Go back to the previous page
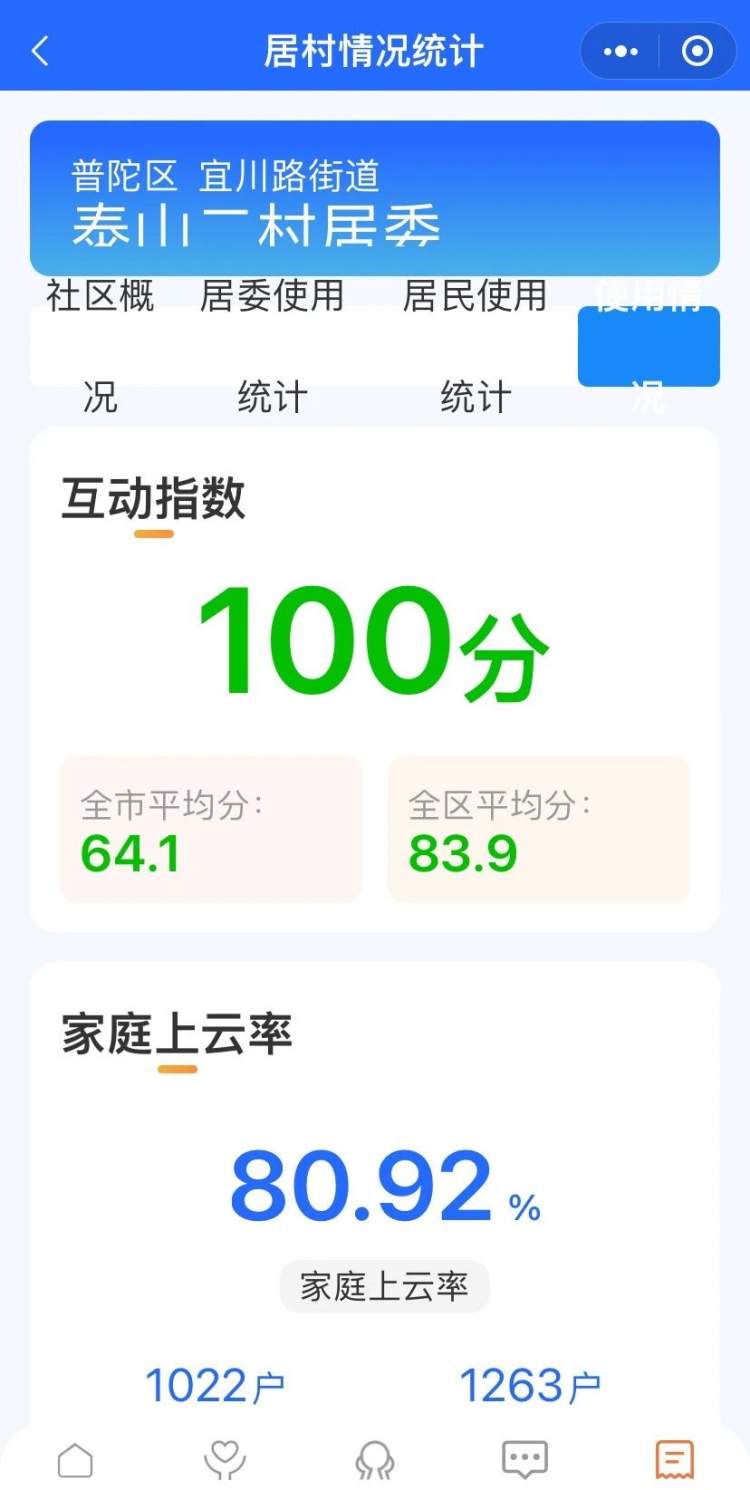 [x=40, y=51]
